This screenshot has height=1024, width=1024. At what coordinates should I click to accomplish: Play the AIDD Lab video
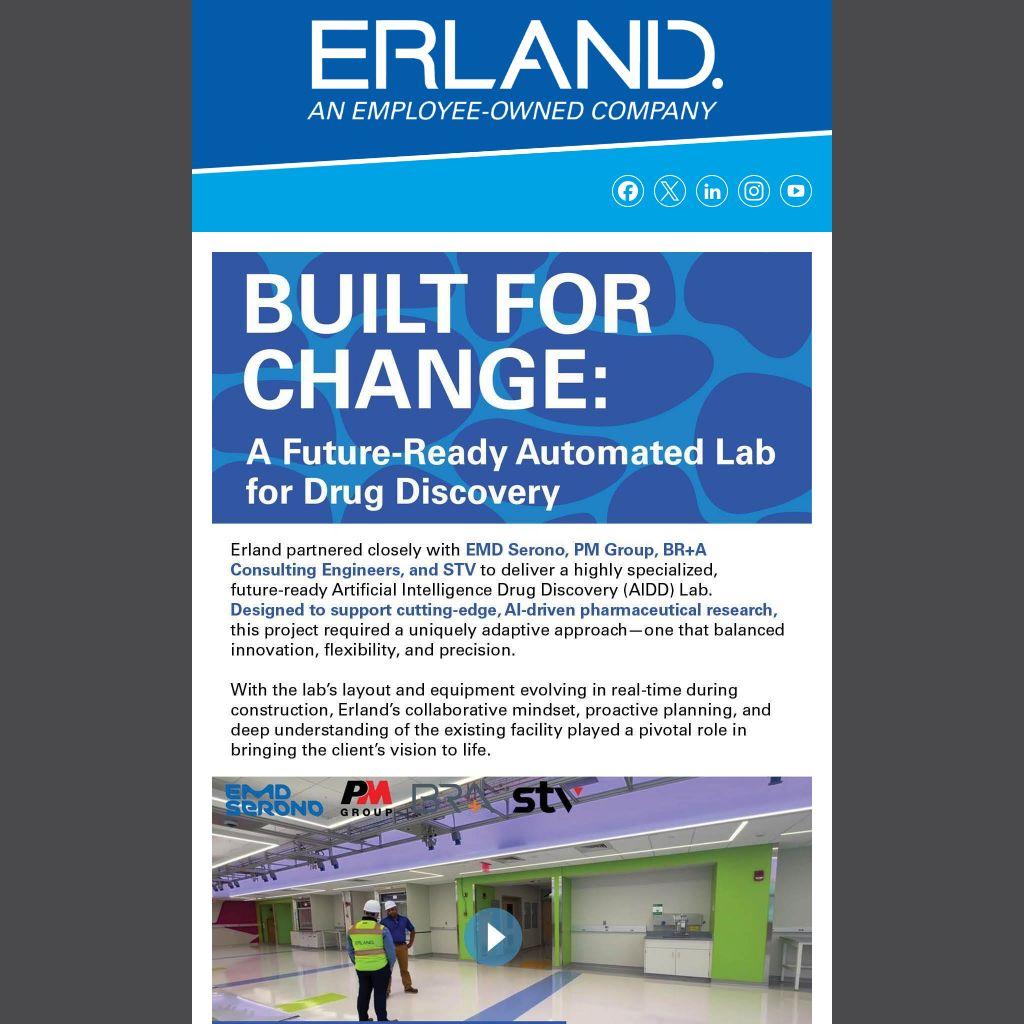click(494, 937)
